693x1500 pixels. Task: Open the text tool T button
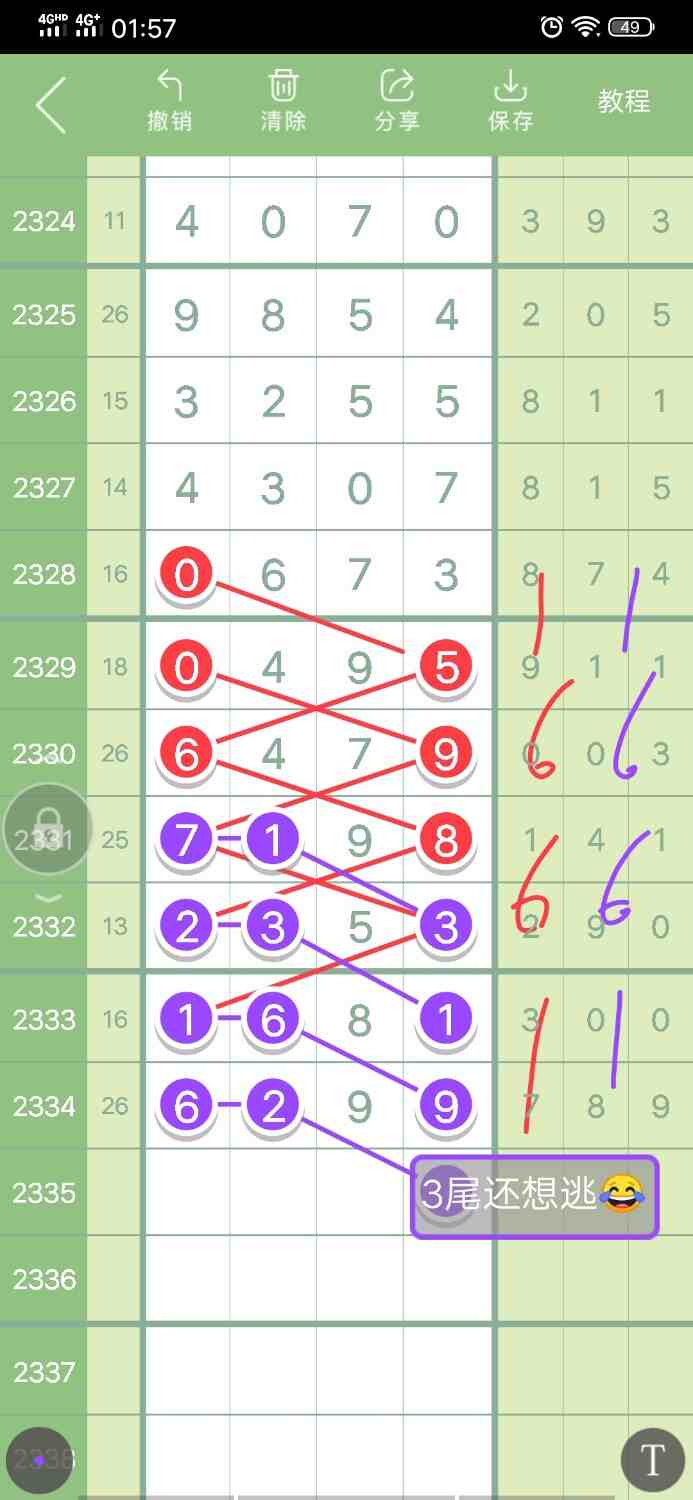pyautogui.click(x=652, y=1461)
